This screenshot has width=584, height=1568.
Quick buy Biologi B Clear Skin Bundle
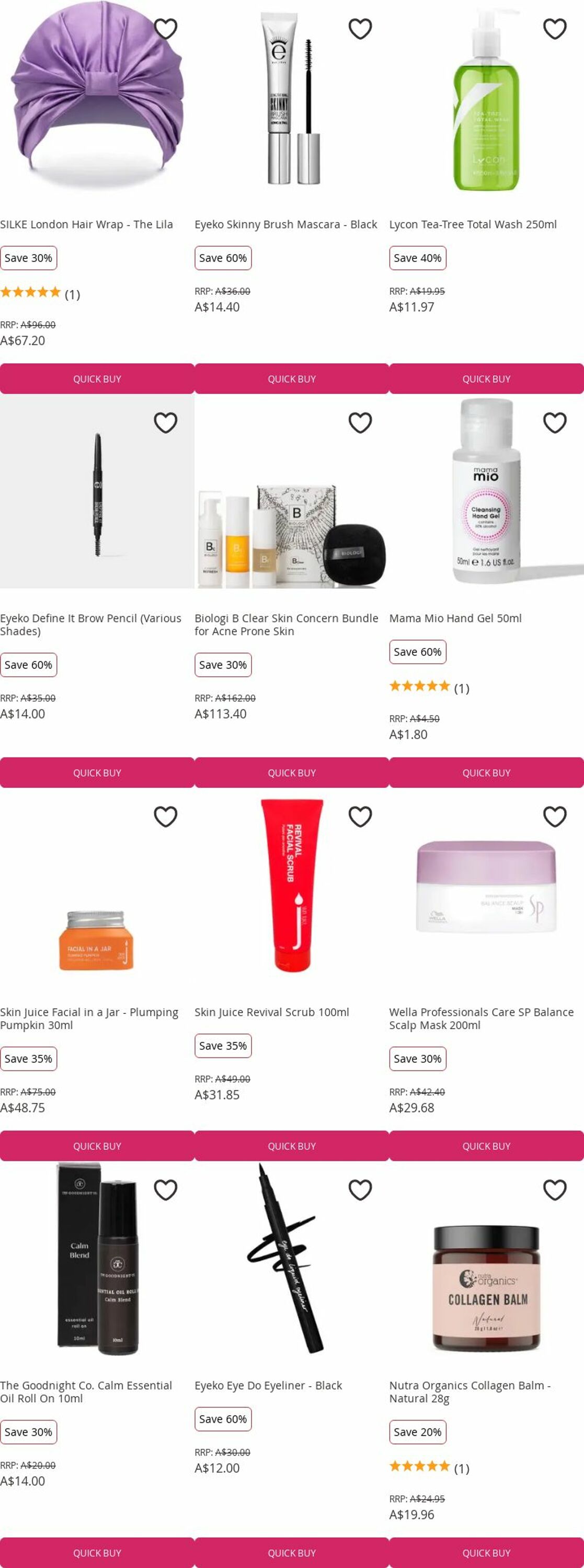coord(291,773)
